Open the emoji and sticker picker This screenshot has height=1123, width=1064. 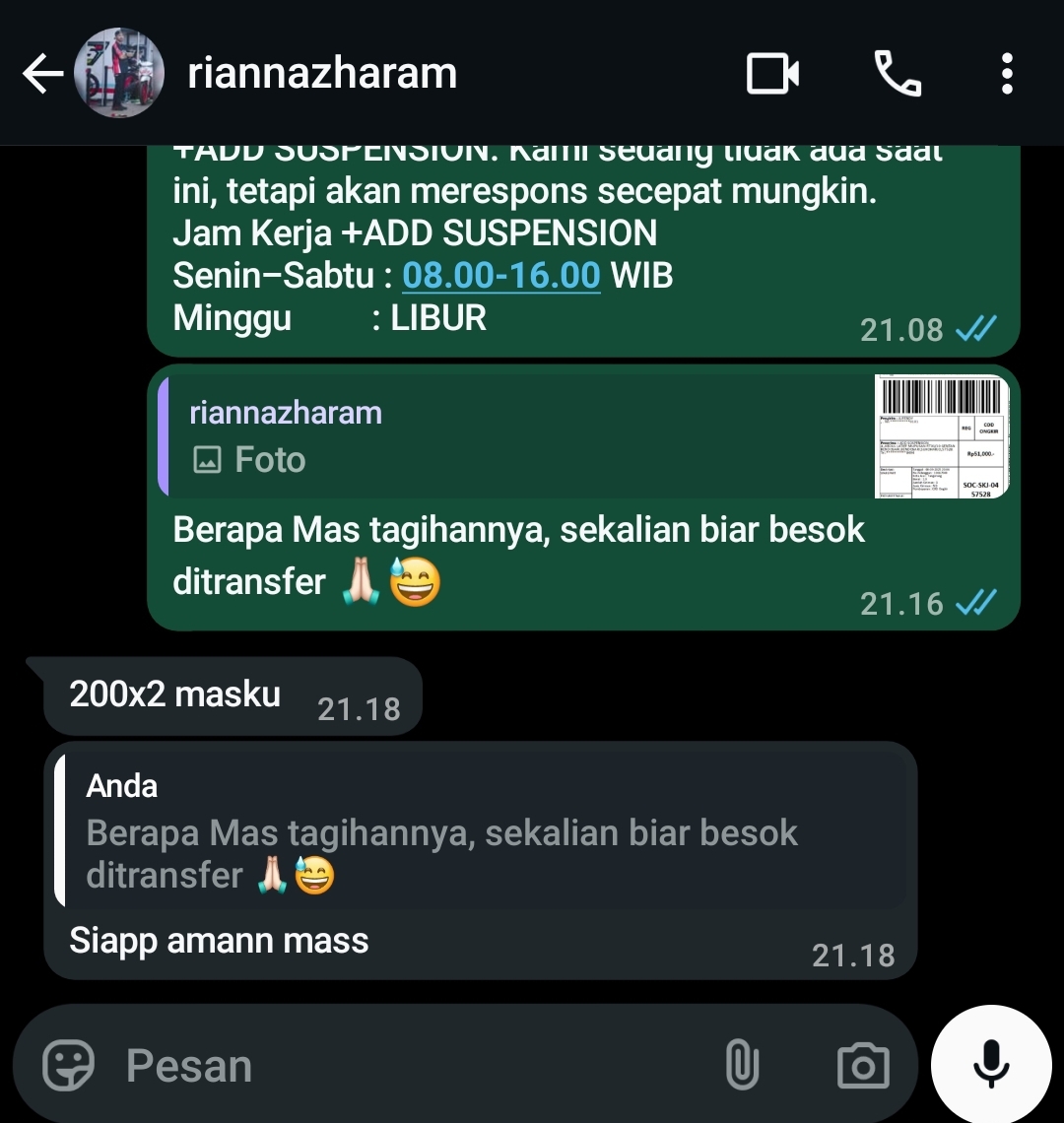(x=68, y=1065)
